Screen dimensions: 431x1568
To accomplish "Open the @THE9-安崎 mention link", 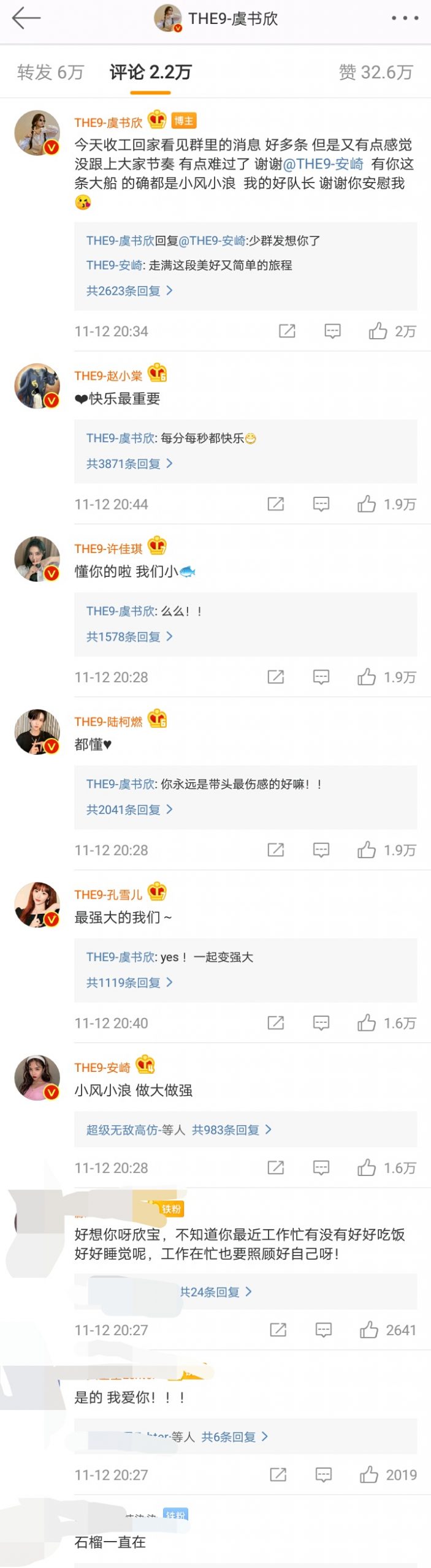I will point(323,164).
